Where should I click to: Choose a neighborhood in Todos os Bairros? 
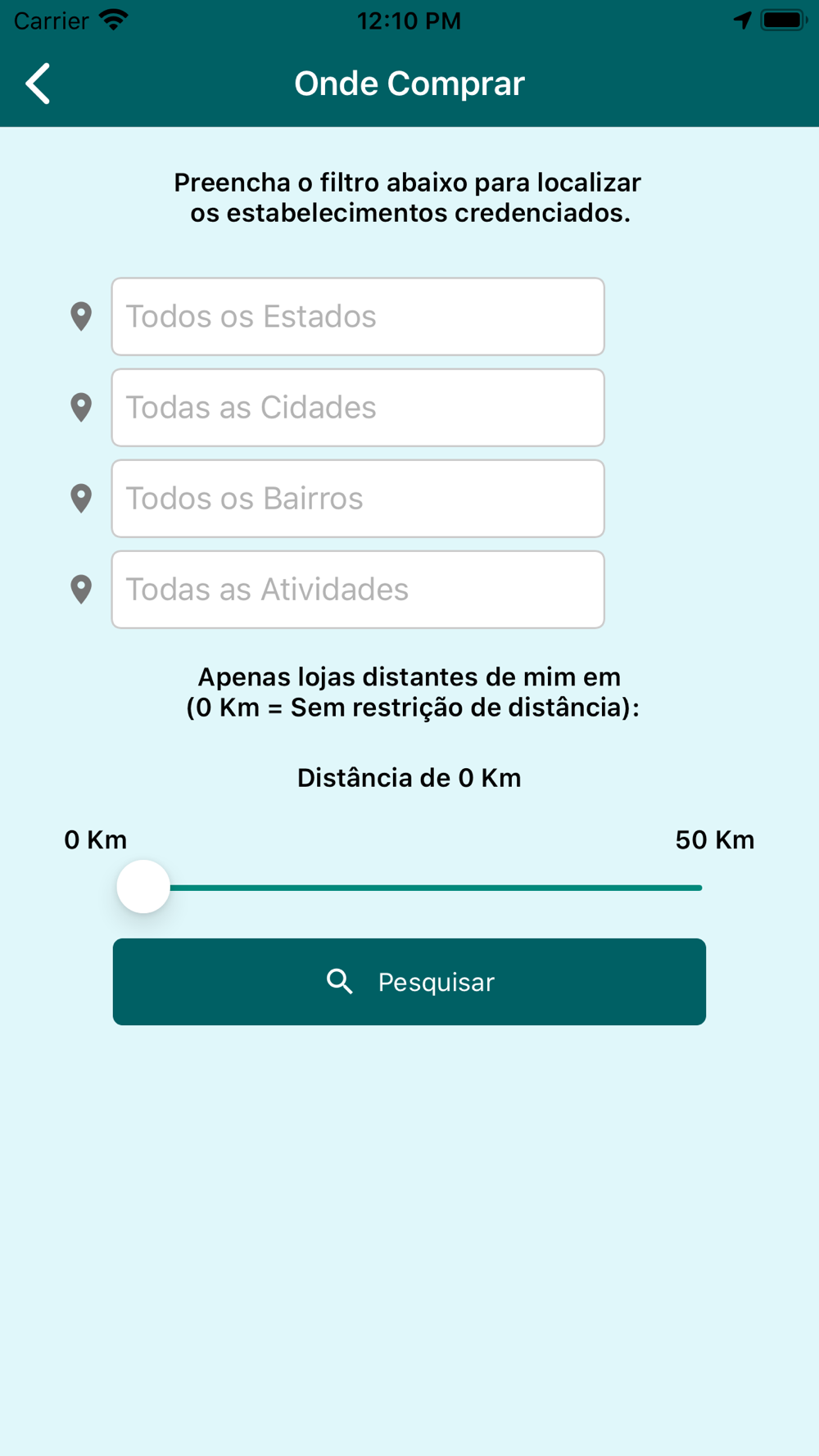(358, 499)
